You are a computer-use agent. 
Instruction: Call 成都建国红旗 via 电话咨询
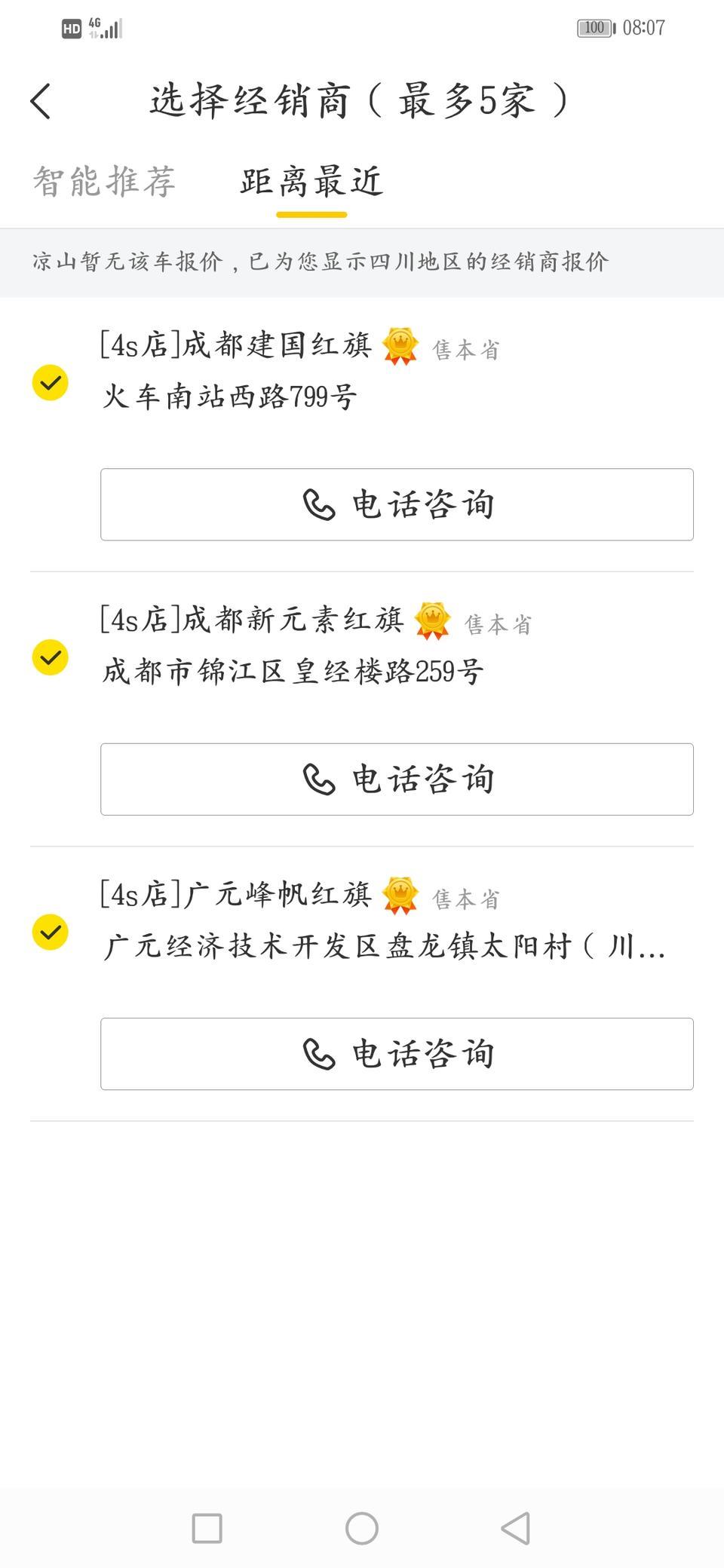click(397, 504)
